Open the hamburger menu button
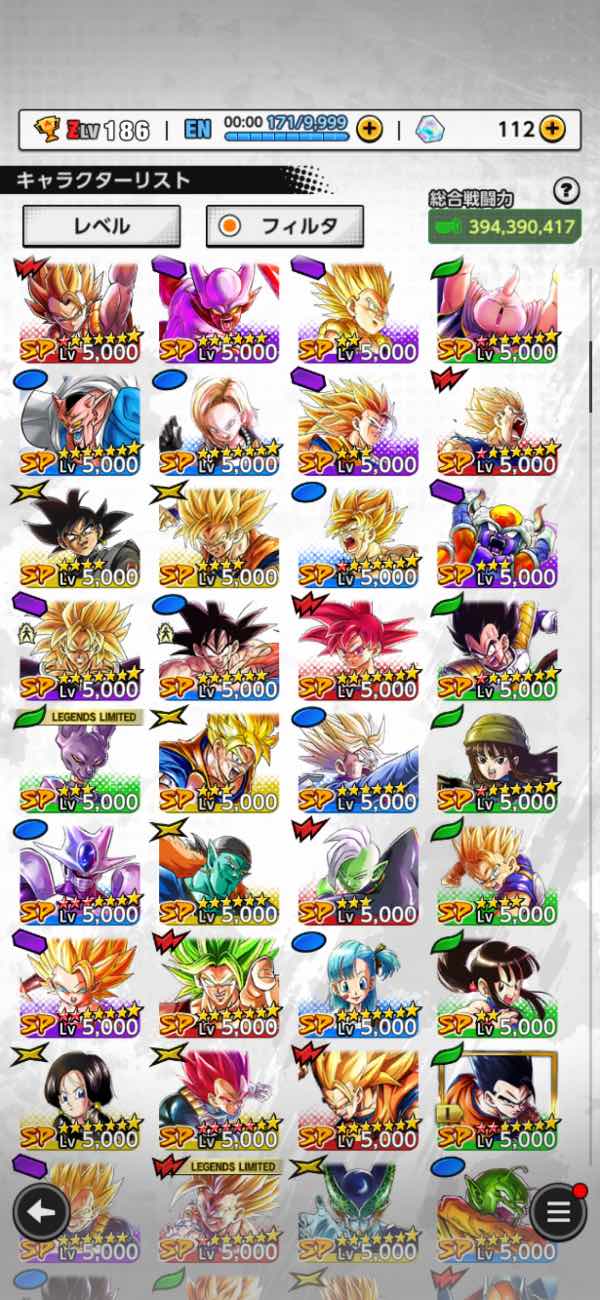 click(x=558, y=1212)
